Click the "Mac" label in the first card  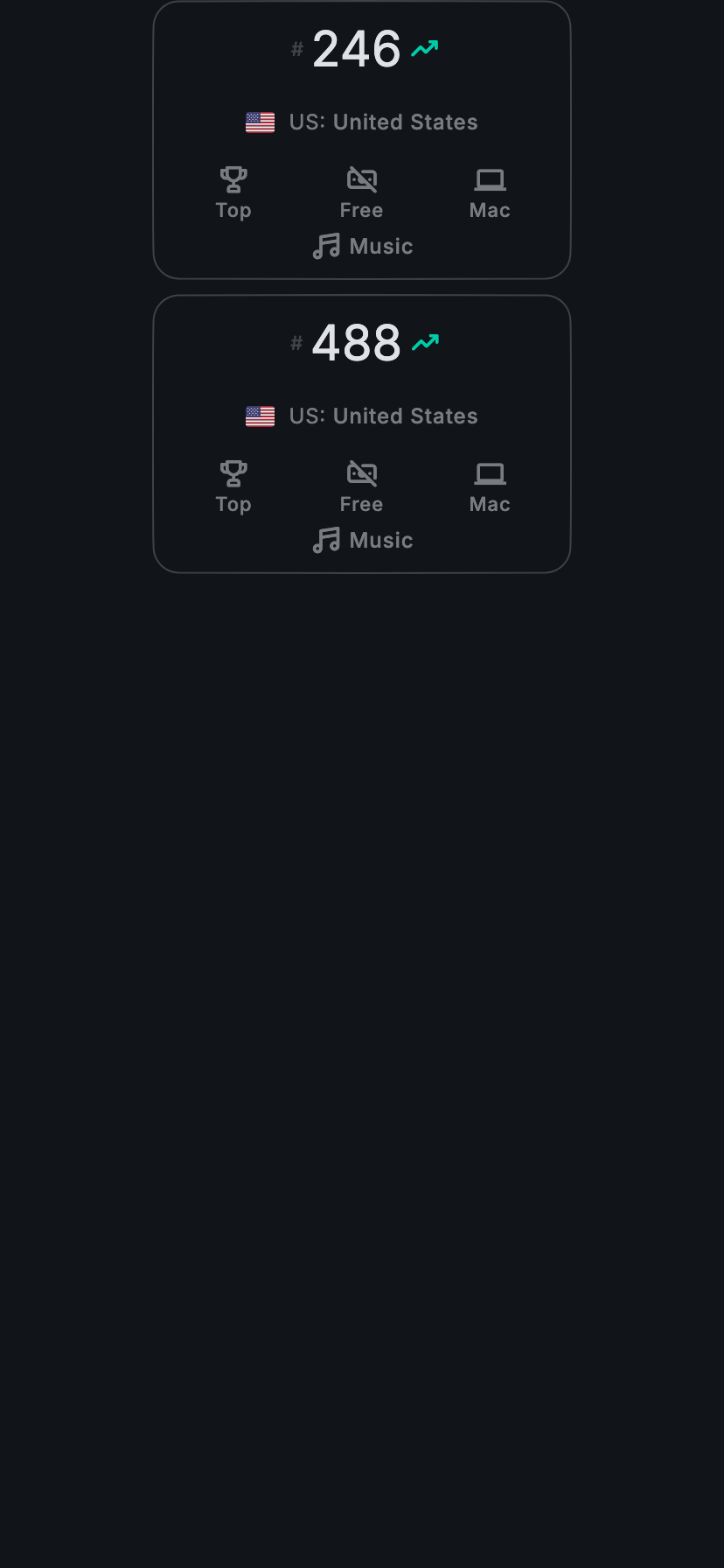point(489,210)
